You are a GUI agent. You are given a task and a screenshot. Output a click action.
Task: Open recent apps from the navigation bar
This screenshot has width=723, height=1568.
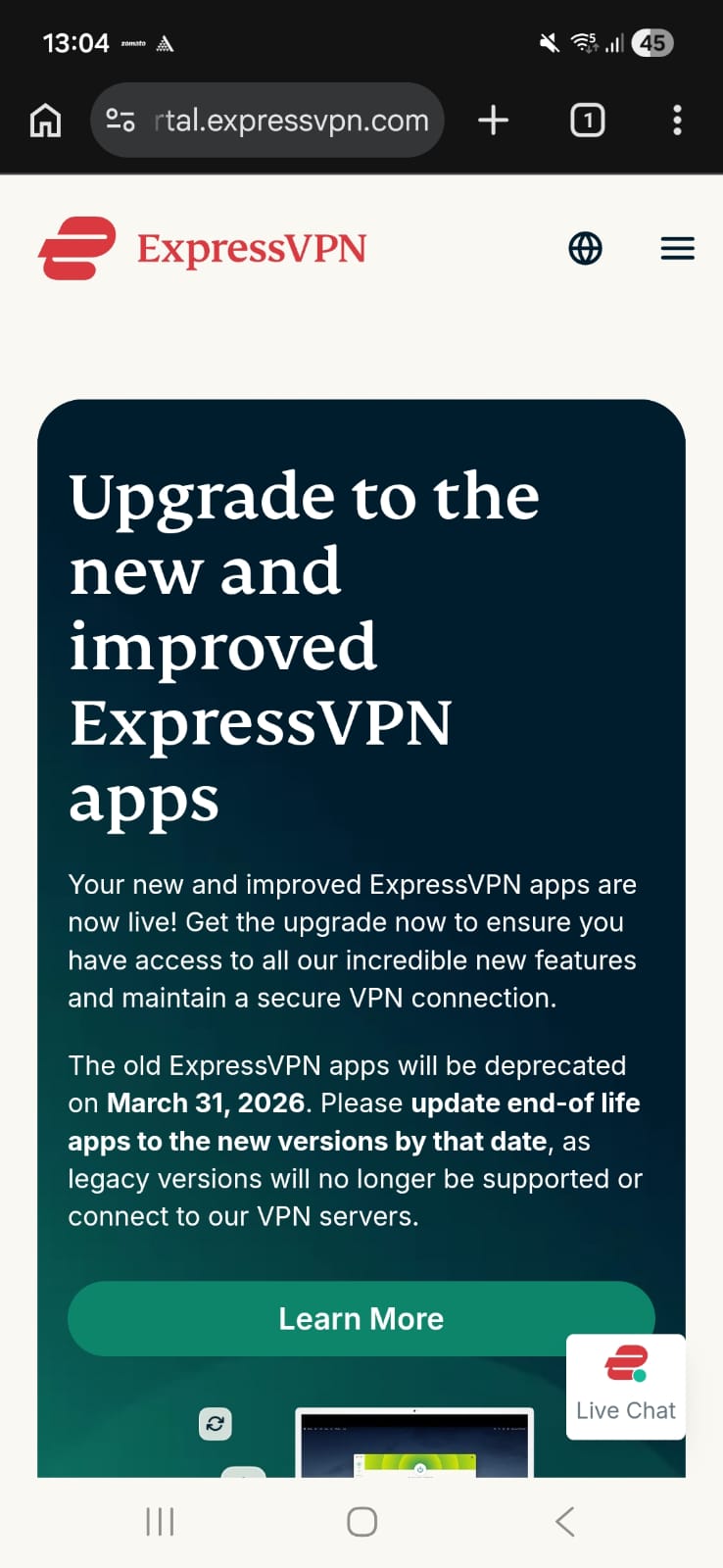tap(159, 1521)
